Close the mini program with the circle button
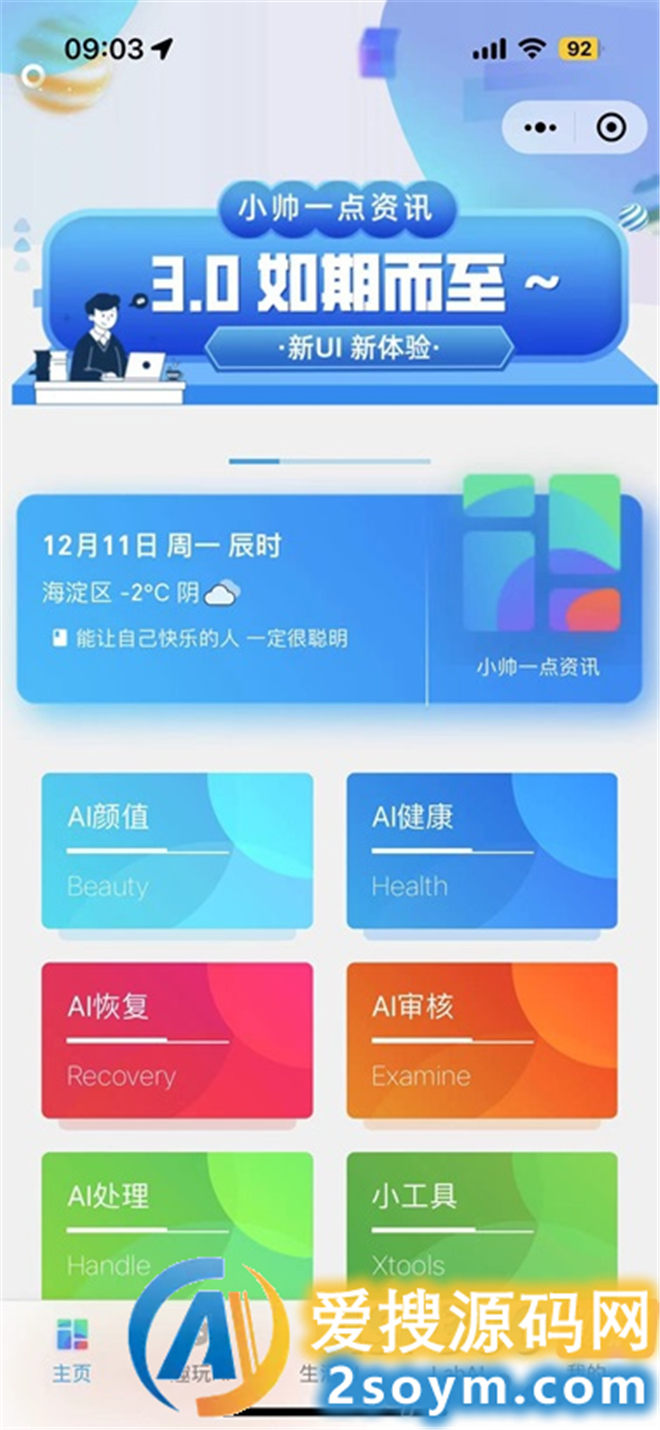The height and width of the screenshot is (1430, 660). coord(610,127)
